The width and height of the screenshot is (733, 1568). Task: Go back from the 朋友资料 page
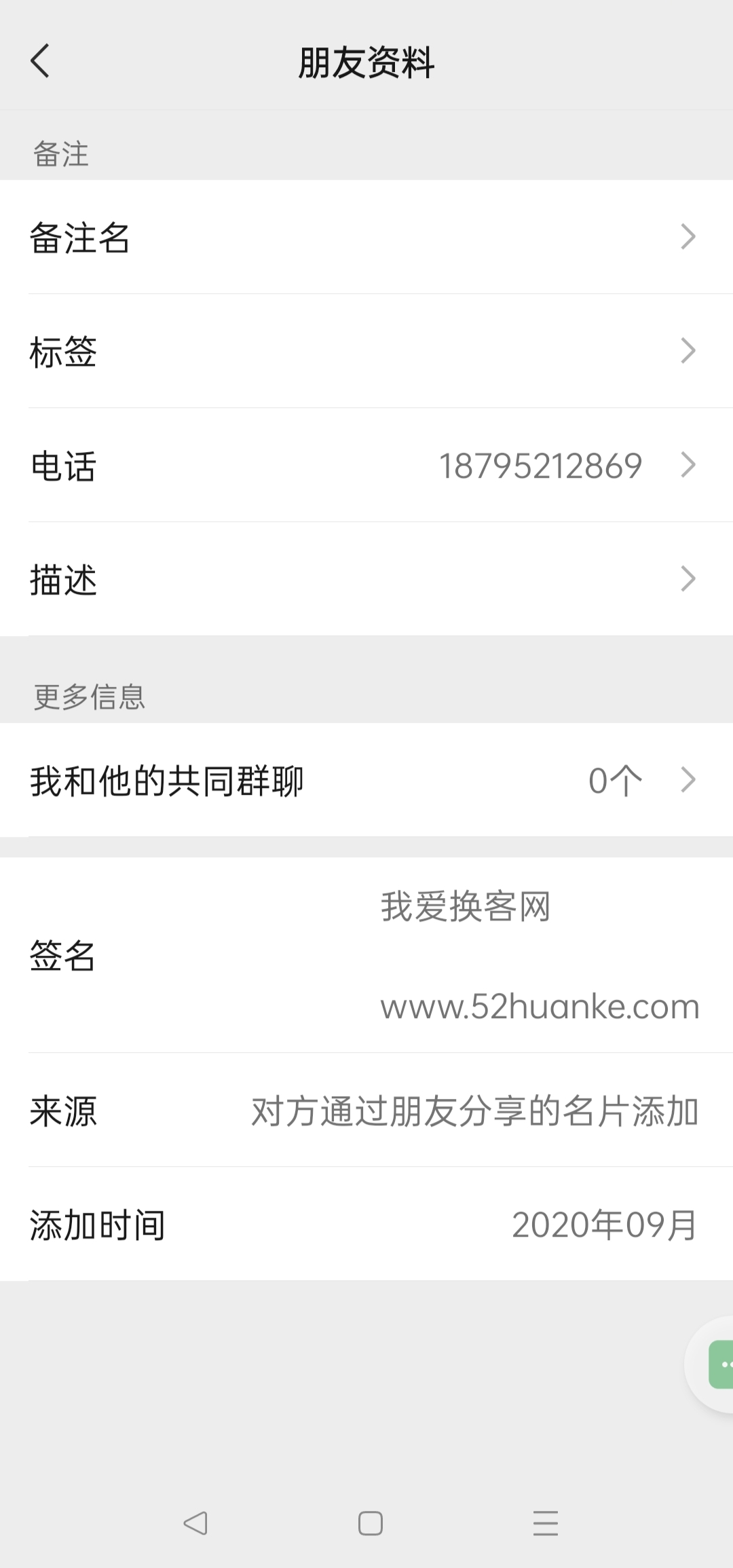pyautogui.click(x=40, y=61)
